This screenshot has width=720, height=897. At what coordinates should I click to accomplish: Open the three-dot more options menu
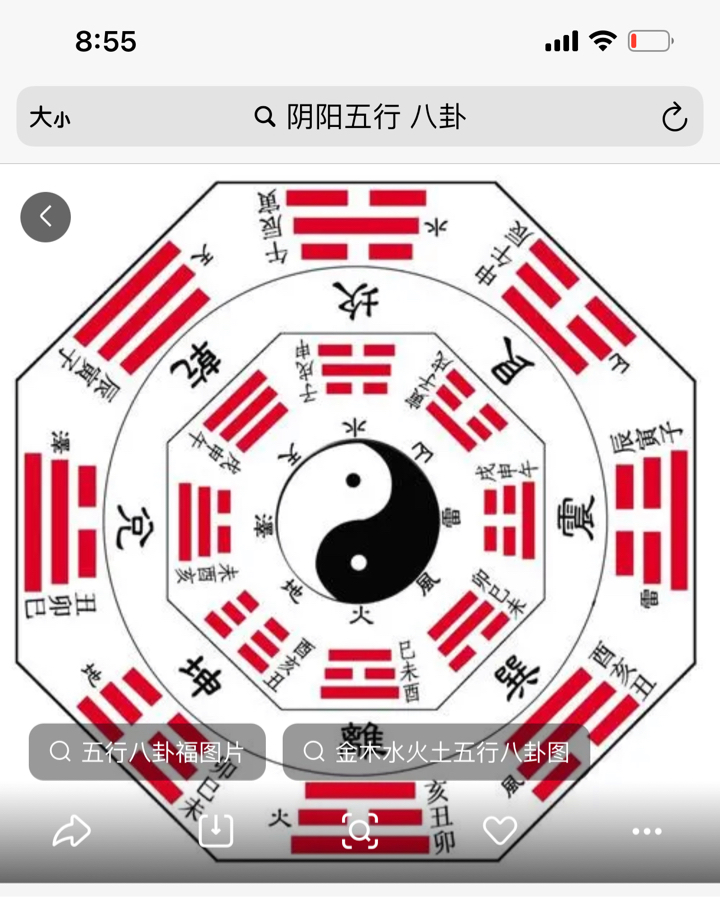647,831
